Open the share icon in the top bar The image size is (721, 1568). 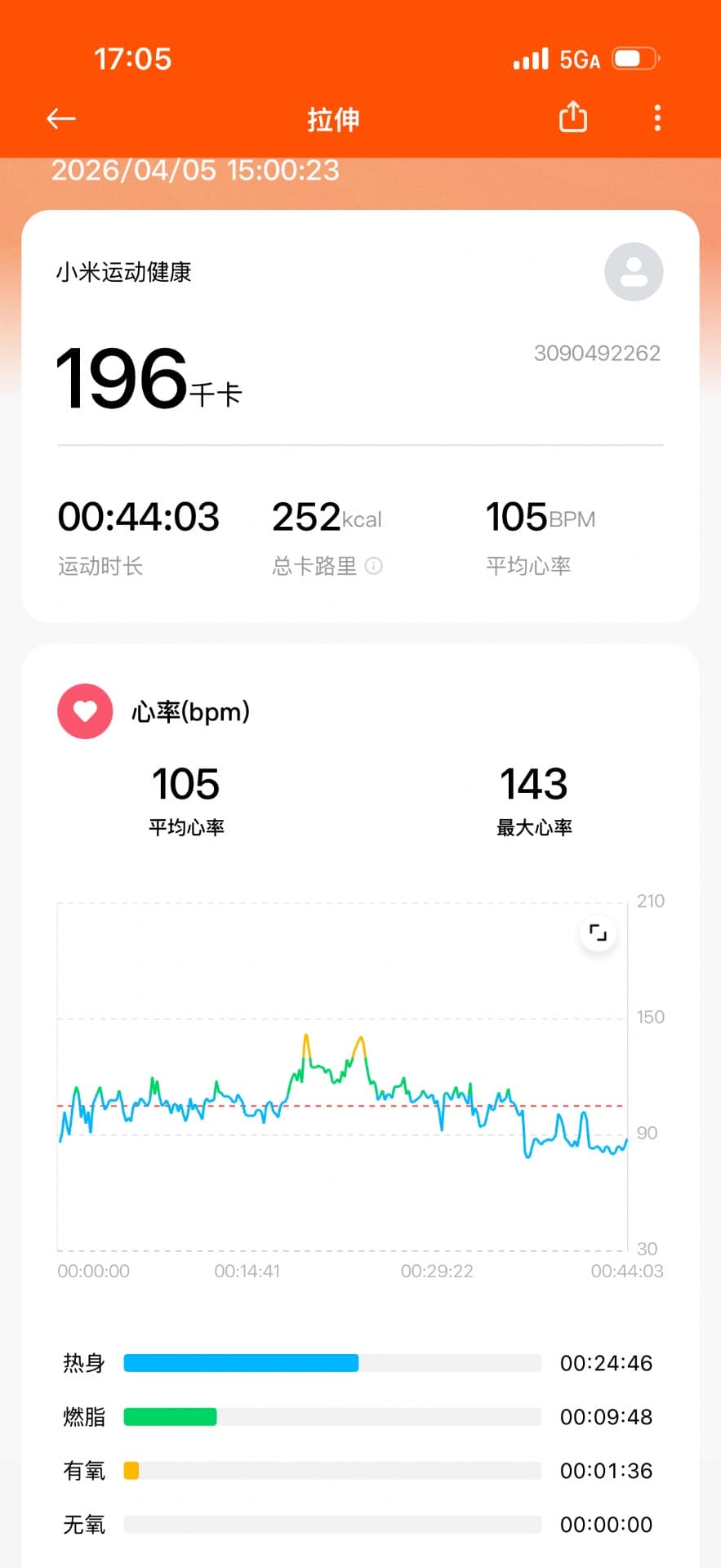[573, 117]
